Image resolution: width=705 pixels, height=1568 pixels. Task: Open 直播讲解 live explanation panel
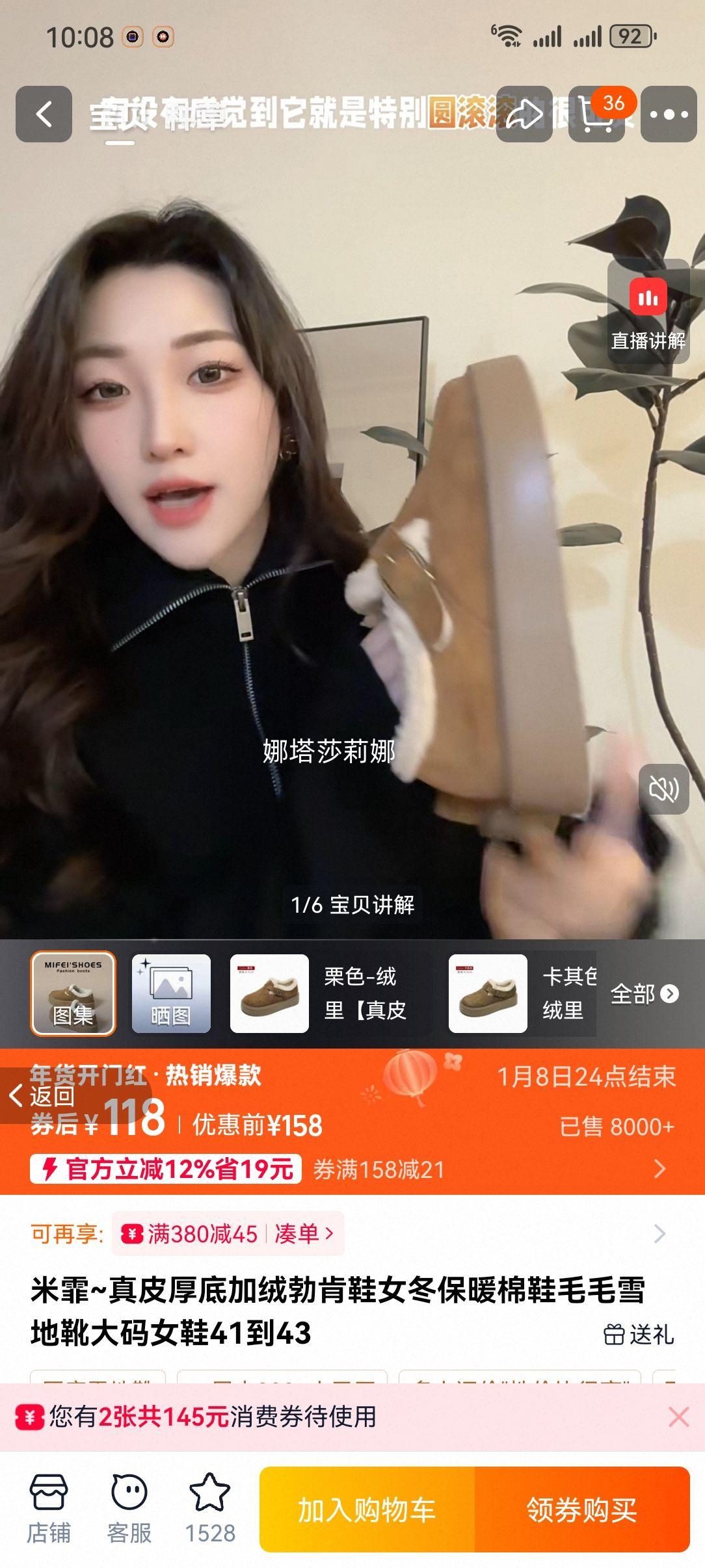pos(650,317)
